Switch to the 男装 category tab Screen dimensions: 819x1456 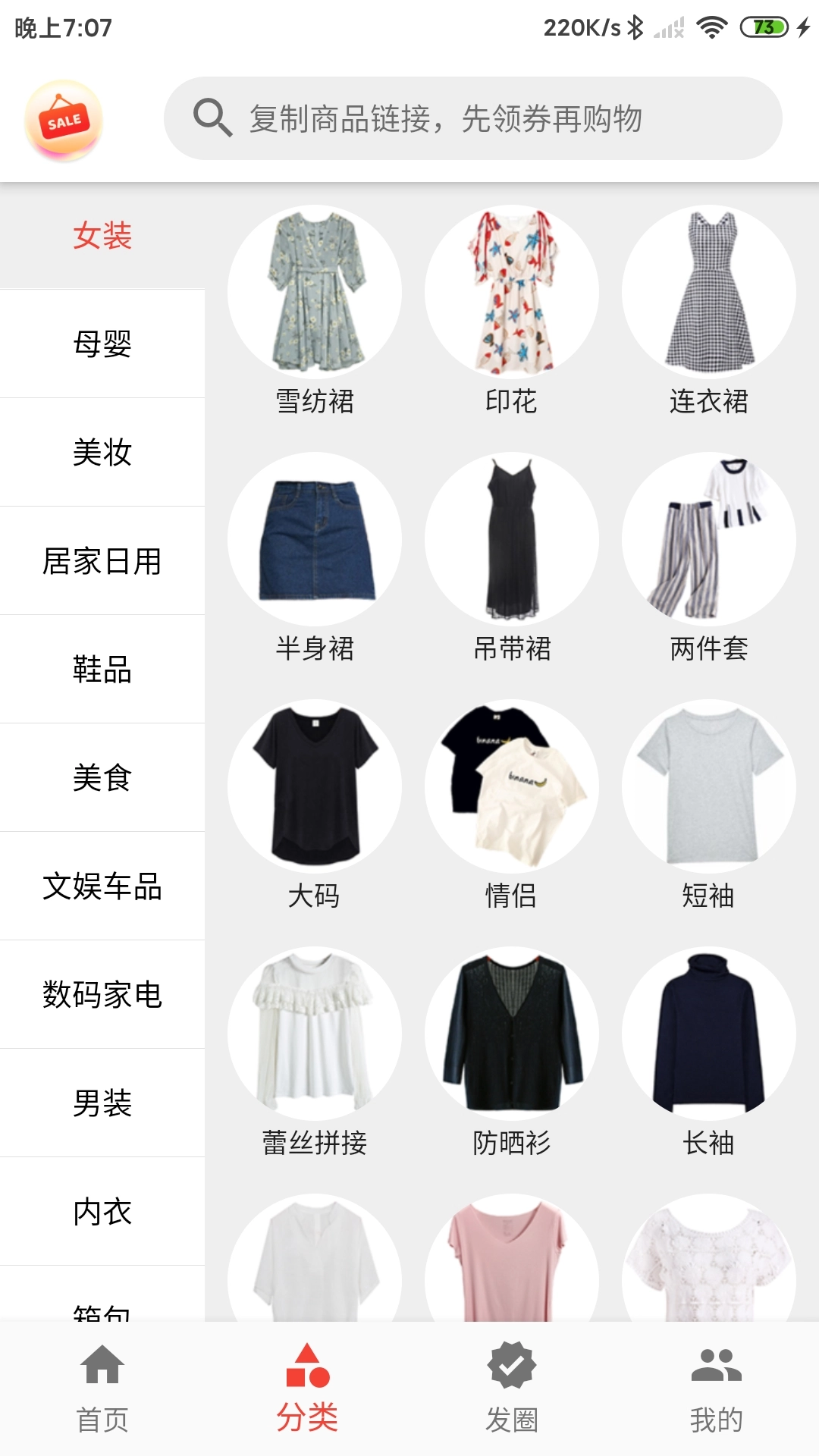pos(102,1104)
